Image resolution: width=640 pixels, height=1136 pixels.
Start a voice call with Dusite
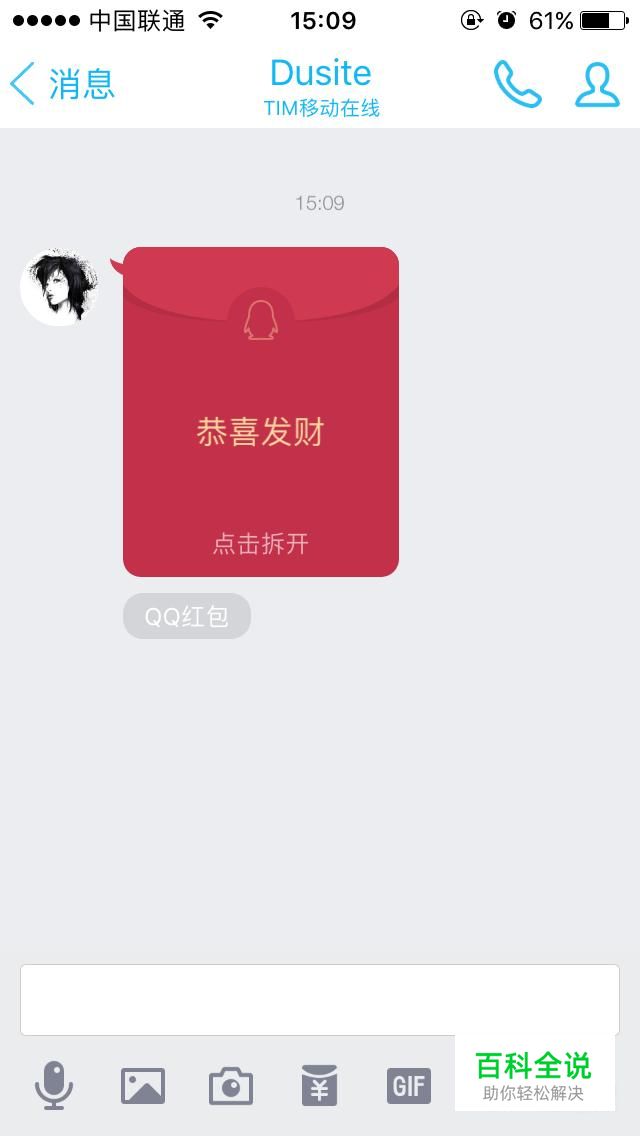(x=517, y=84)
